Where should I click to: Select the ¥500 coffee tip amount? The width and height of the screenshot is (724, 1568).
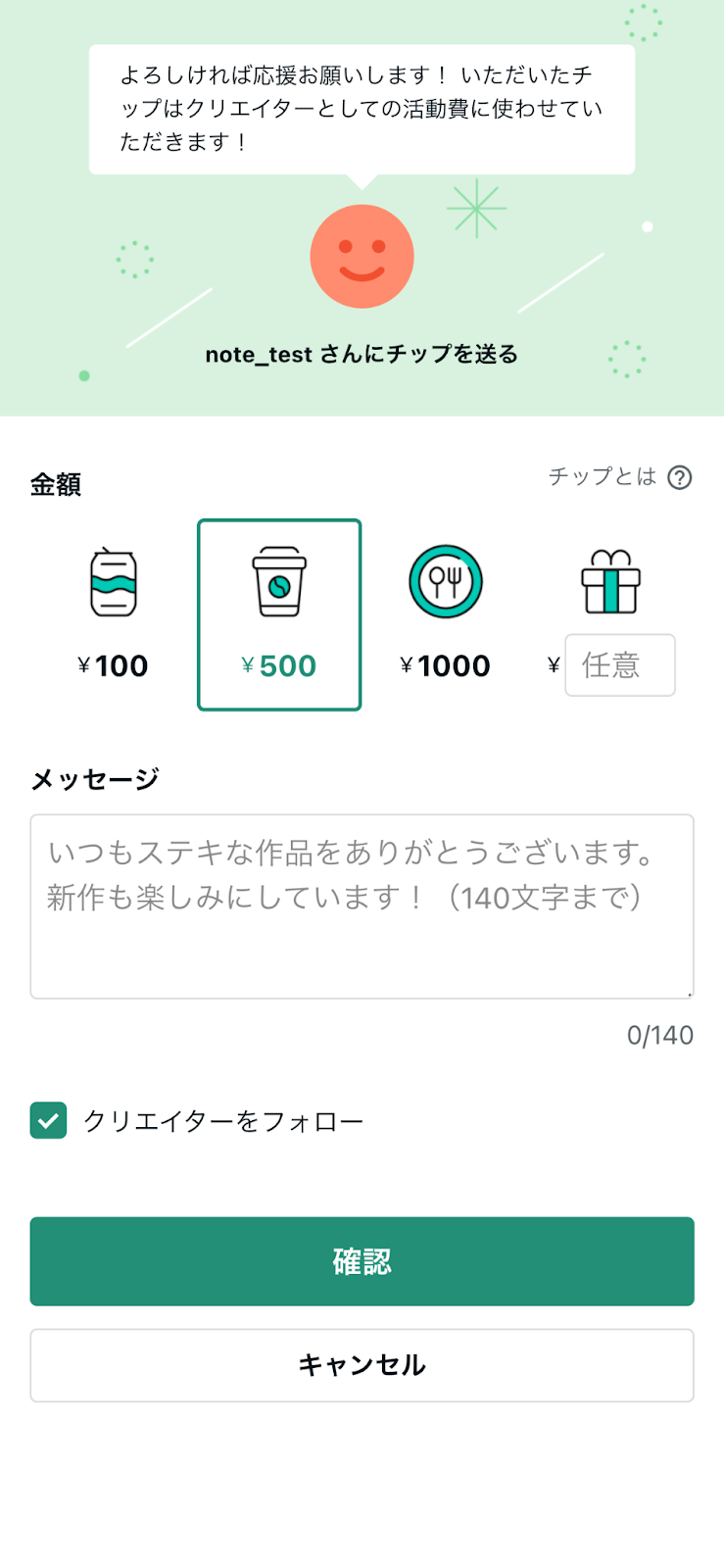point(279,614)
